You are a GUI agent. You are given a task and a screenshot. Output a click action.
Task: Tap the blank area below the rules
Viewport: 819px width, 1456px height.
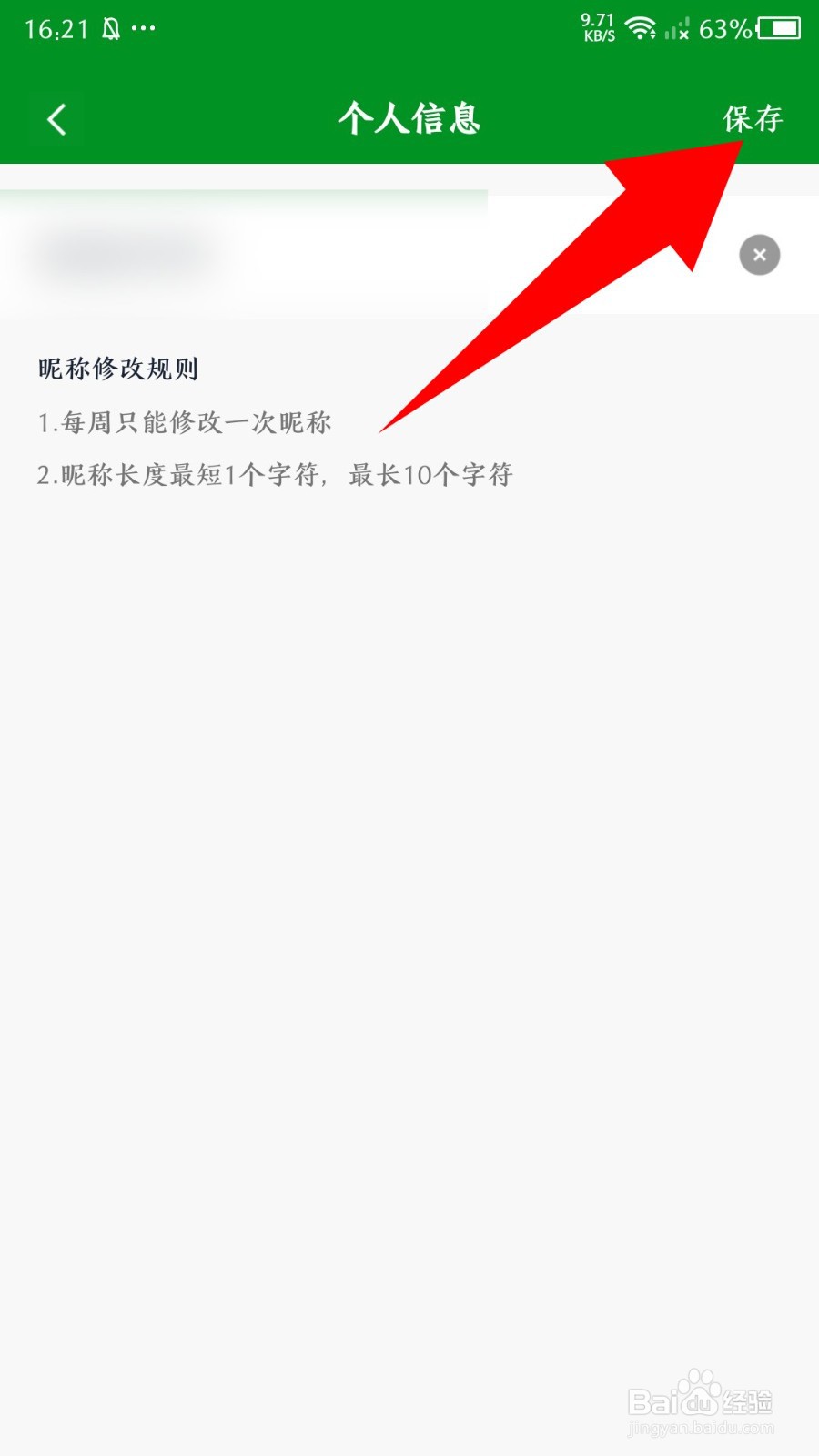pos(409,819)
